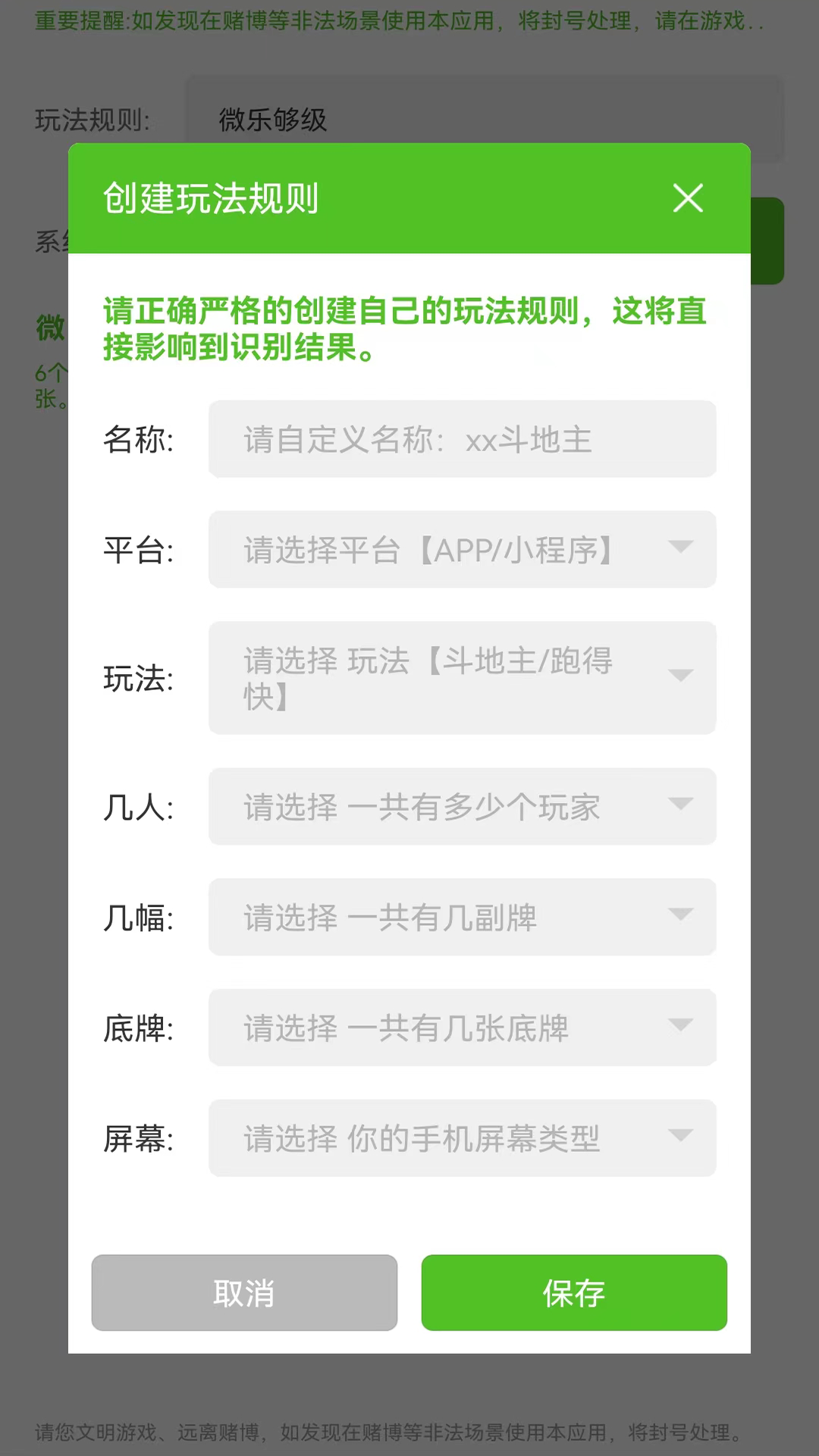Open the 几幅 deck count dropdown
Viewport: 819px width, 1456px height.
463,918
